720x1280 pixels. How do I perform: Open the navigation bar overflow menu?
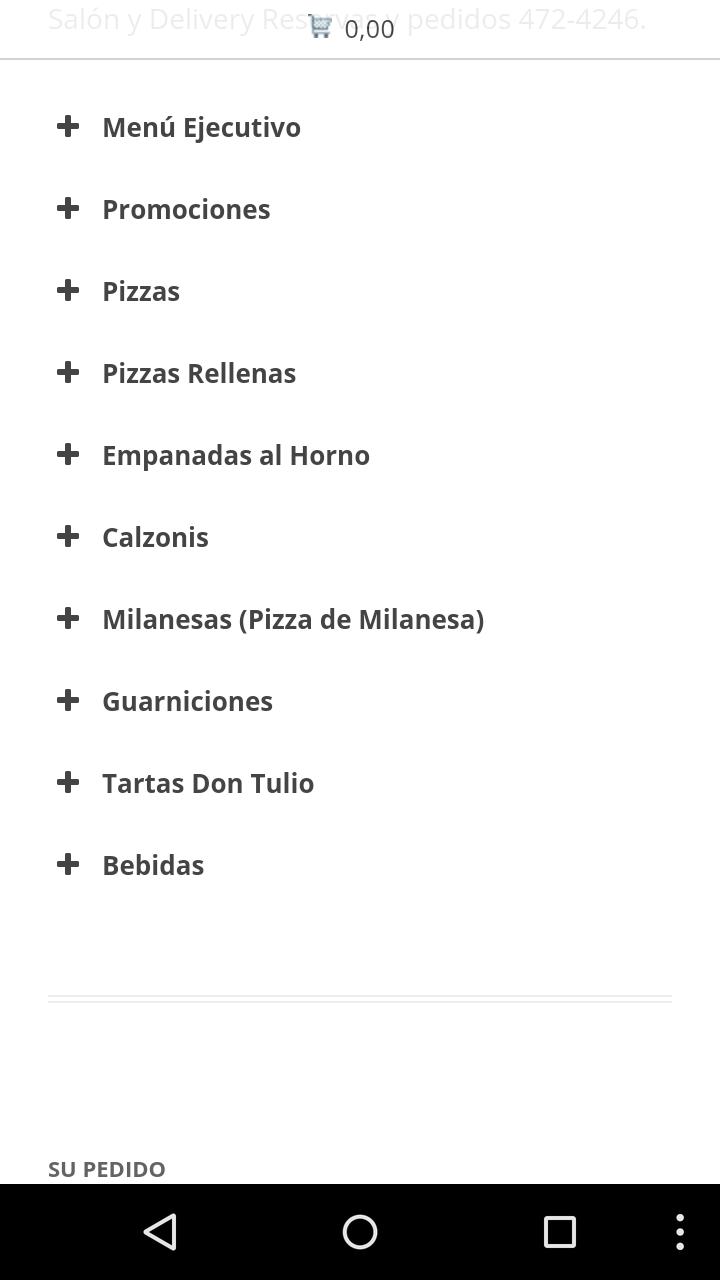point(680,1232)
